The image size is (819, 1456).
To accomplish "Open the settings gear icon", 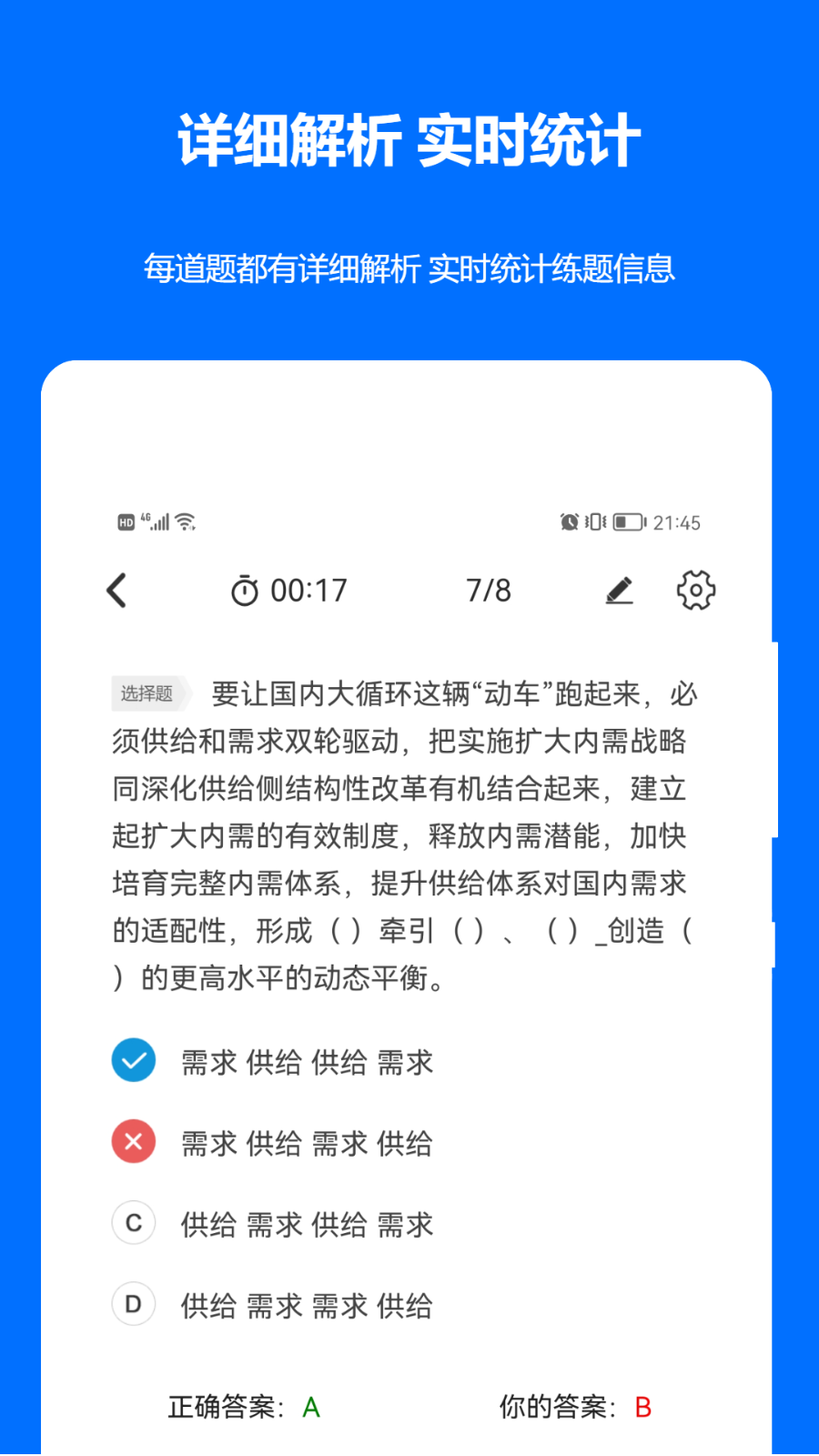I will point(696,590).
